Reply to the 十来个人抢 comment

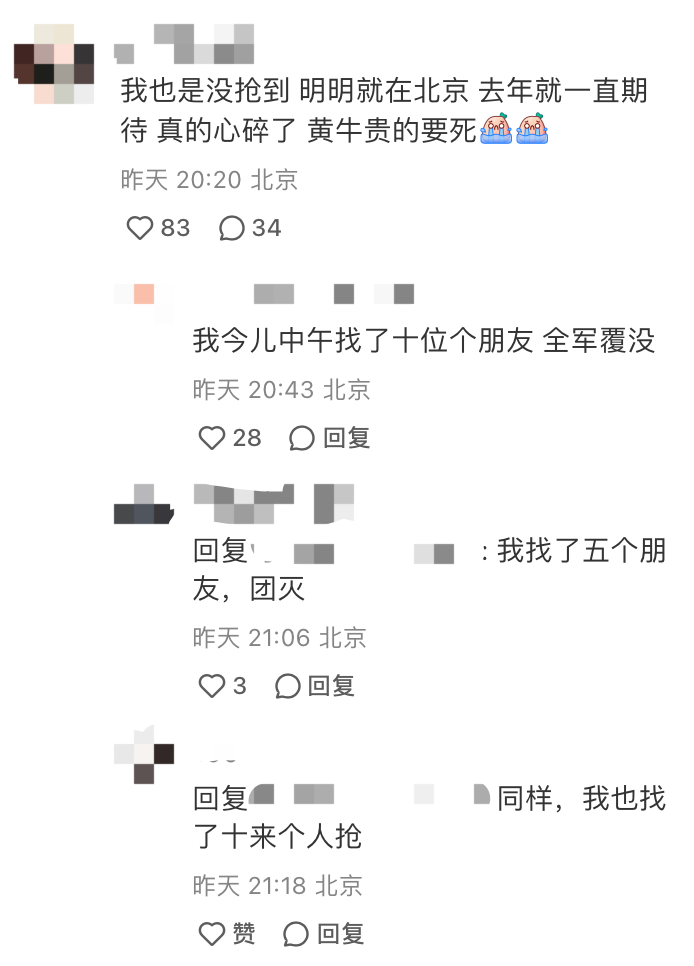coord(324,933)
